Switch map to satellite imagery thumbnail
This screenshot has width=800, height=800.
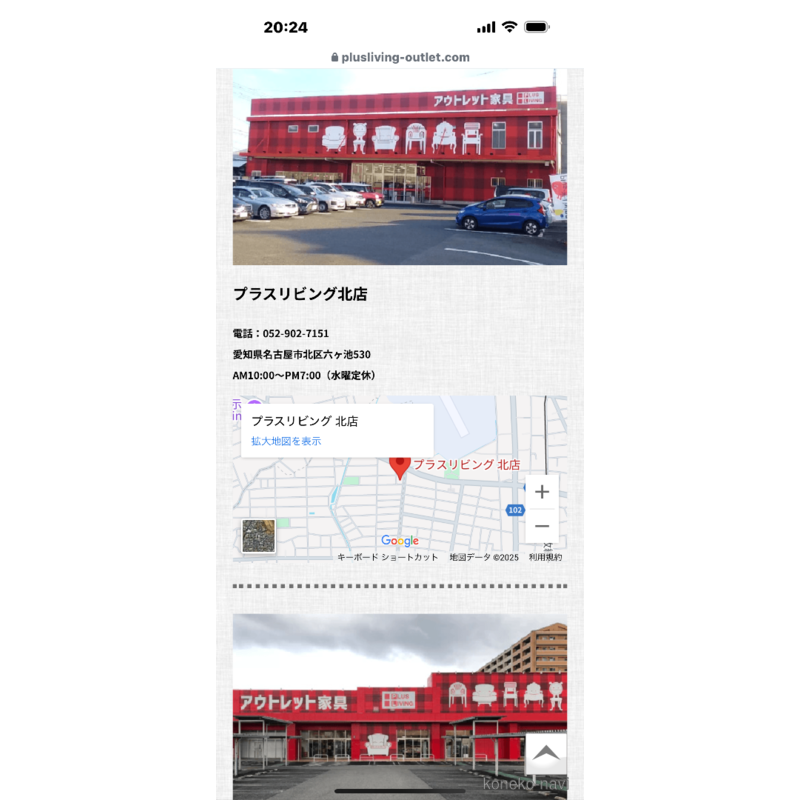258,536
